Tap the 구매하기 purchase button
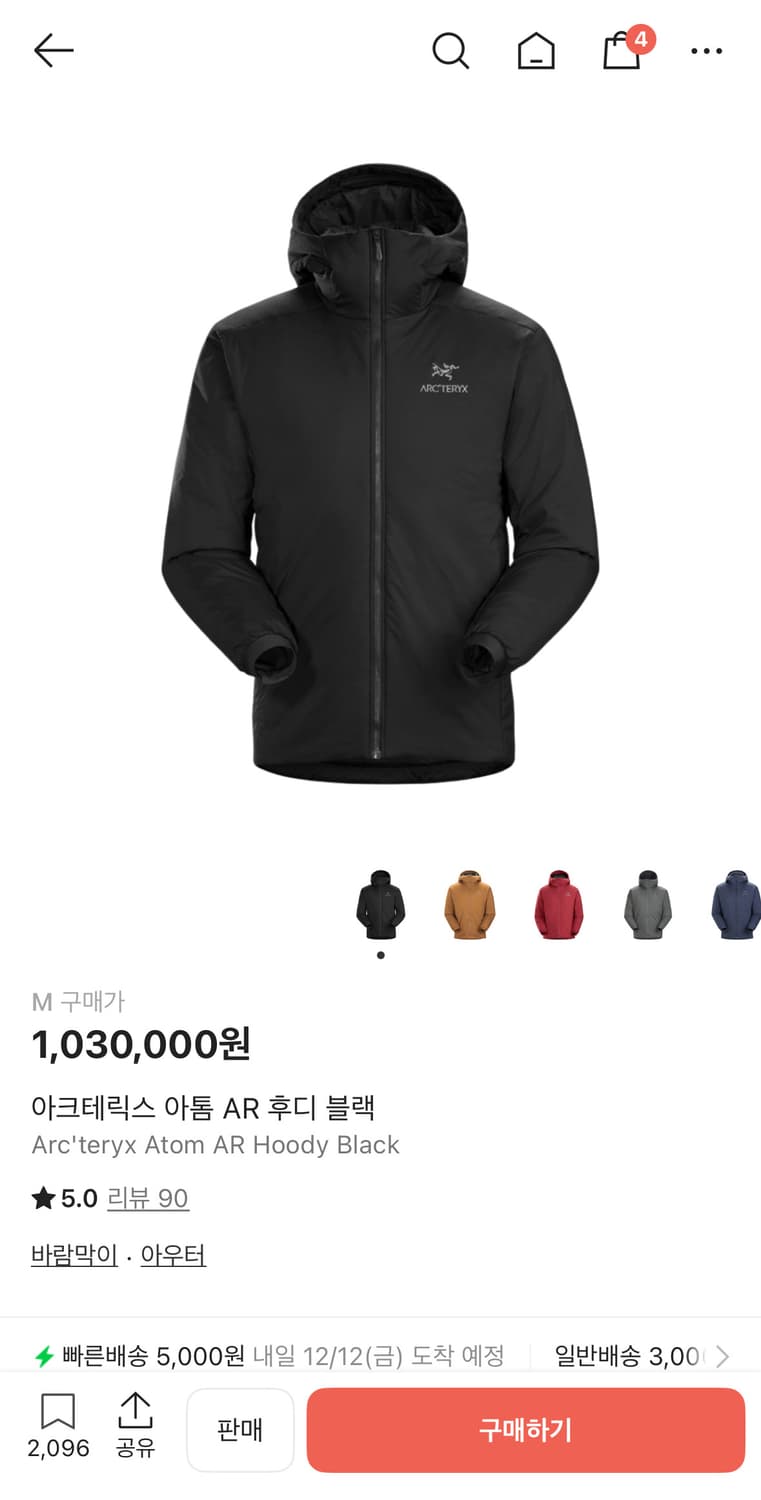Screen dimensions: 761x1500 525,1430
